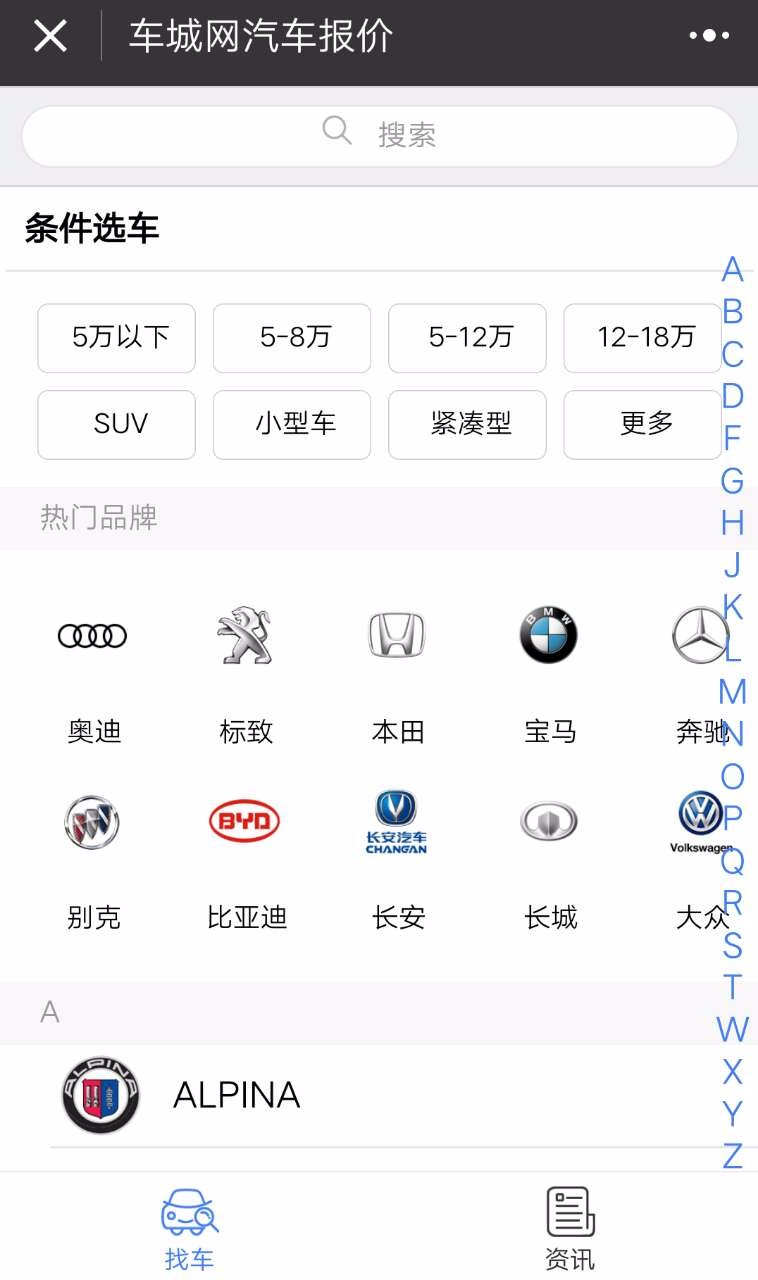Jump to letter M in index
This screenshot has width=758, height=1280.
pos(732,692)
